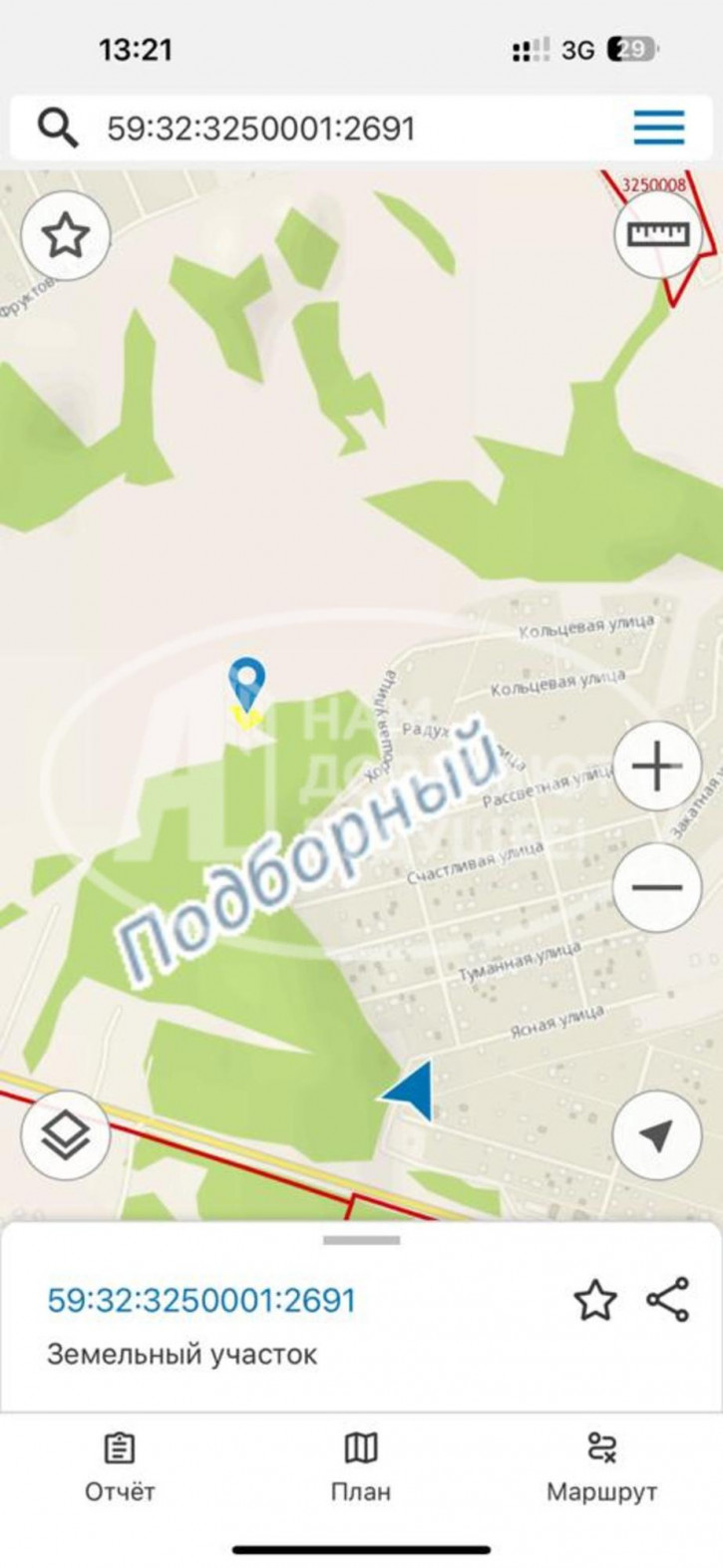Open the hamburger menu
Screen dimensions: 723x1568
point(658,128)
